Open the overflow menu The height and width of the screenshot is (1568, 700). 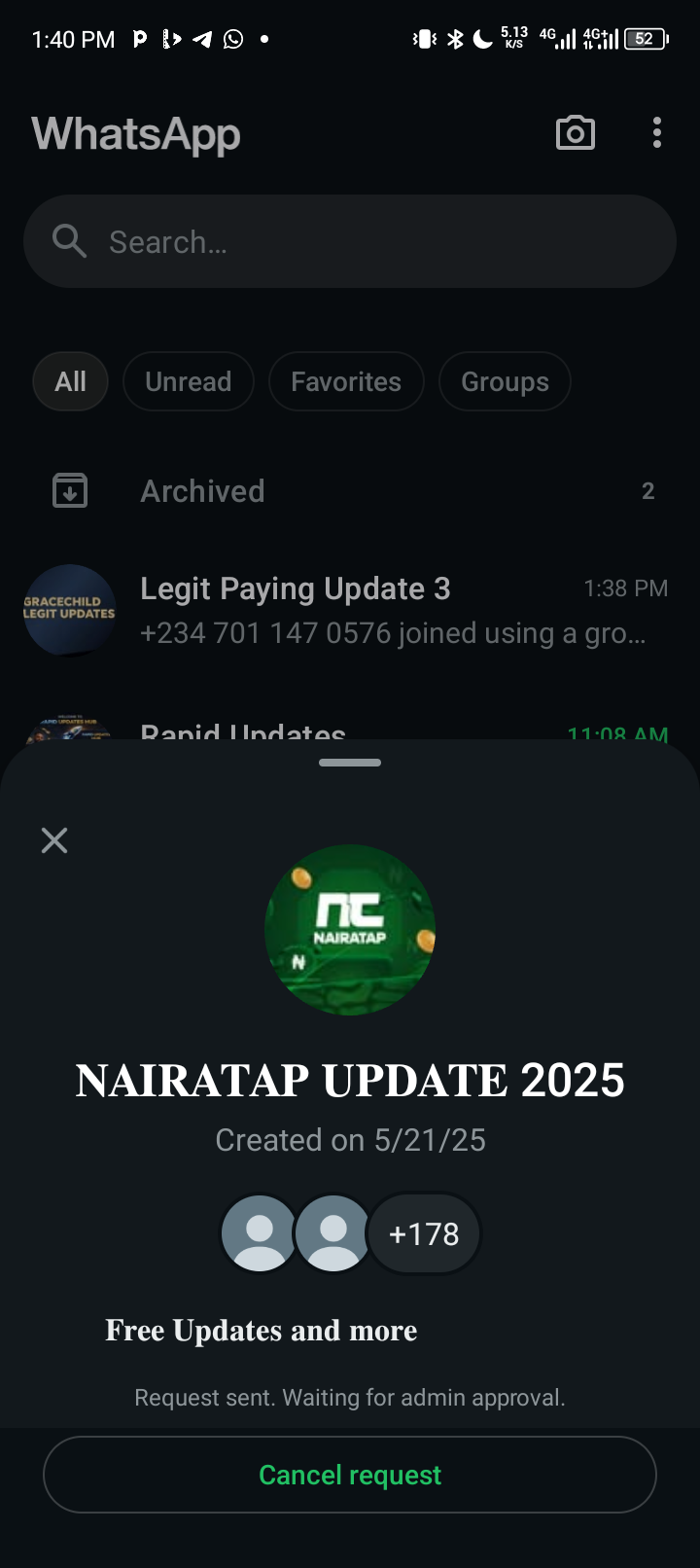657,133
